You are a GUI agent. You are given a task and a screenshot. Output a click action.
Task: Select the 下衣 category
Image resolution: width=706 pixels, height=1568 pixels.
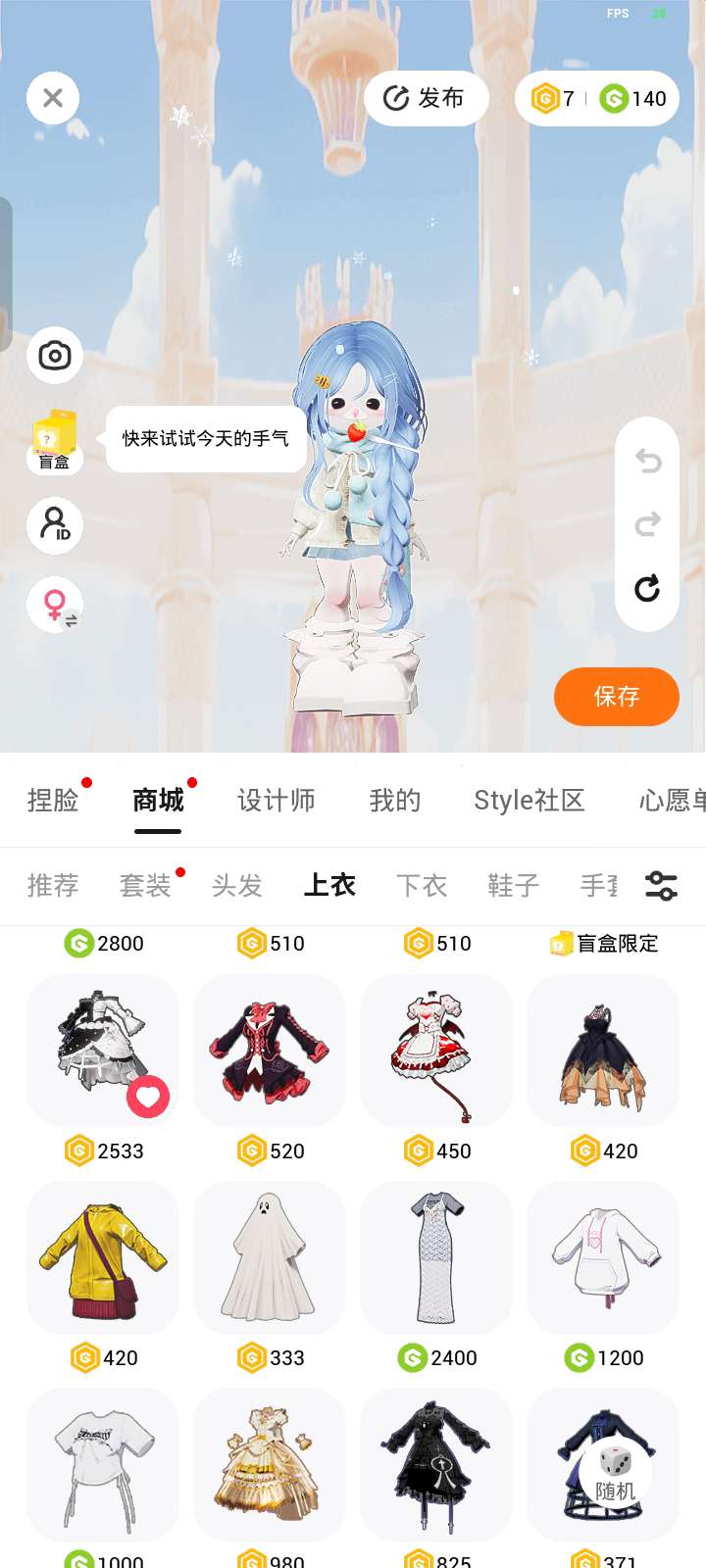[x=422, y=886]
